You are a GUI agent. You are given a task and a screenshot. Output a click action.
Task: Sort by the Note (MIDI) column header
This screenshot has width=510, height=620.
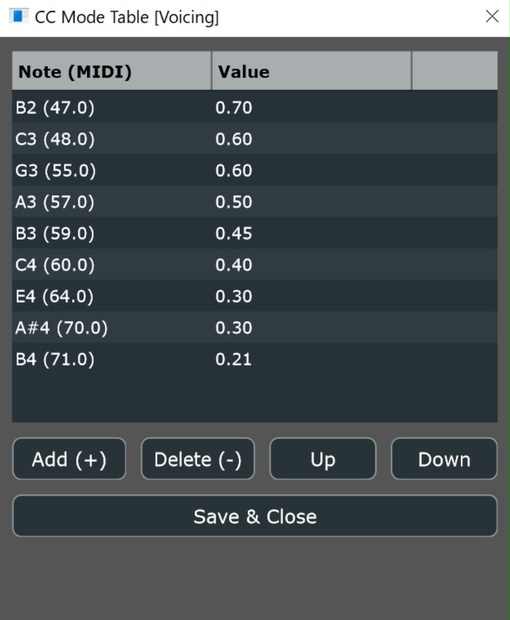coord(112,71)
